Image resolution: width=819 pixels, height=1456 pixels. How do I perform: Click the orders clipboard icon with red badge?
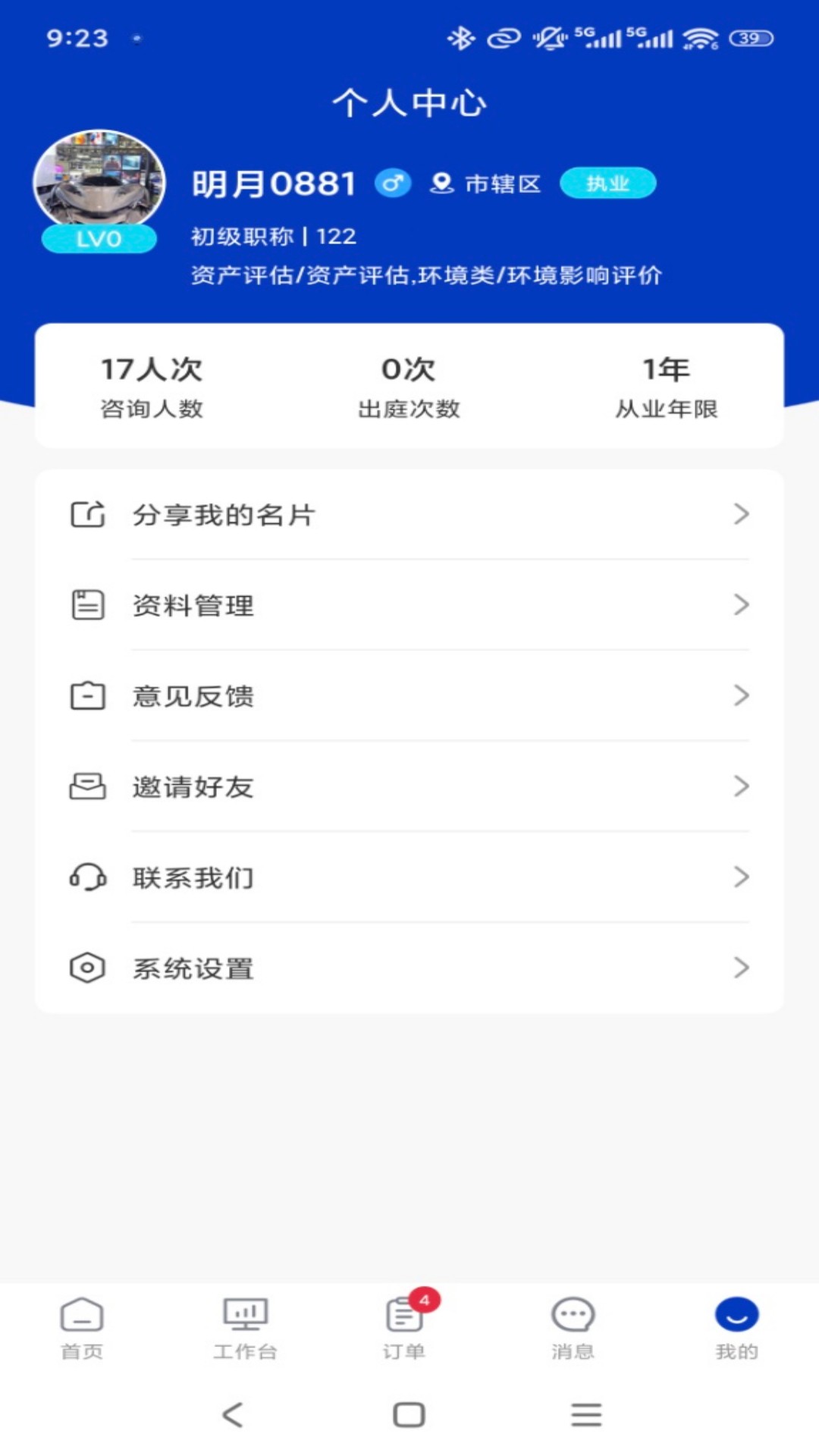(403, 1316)
